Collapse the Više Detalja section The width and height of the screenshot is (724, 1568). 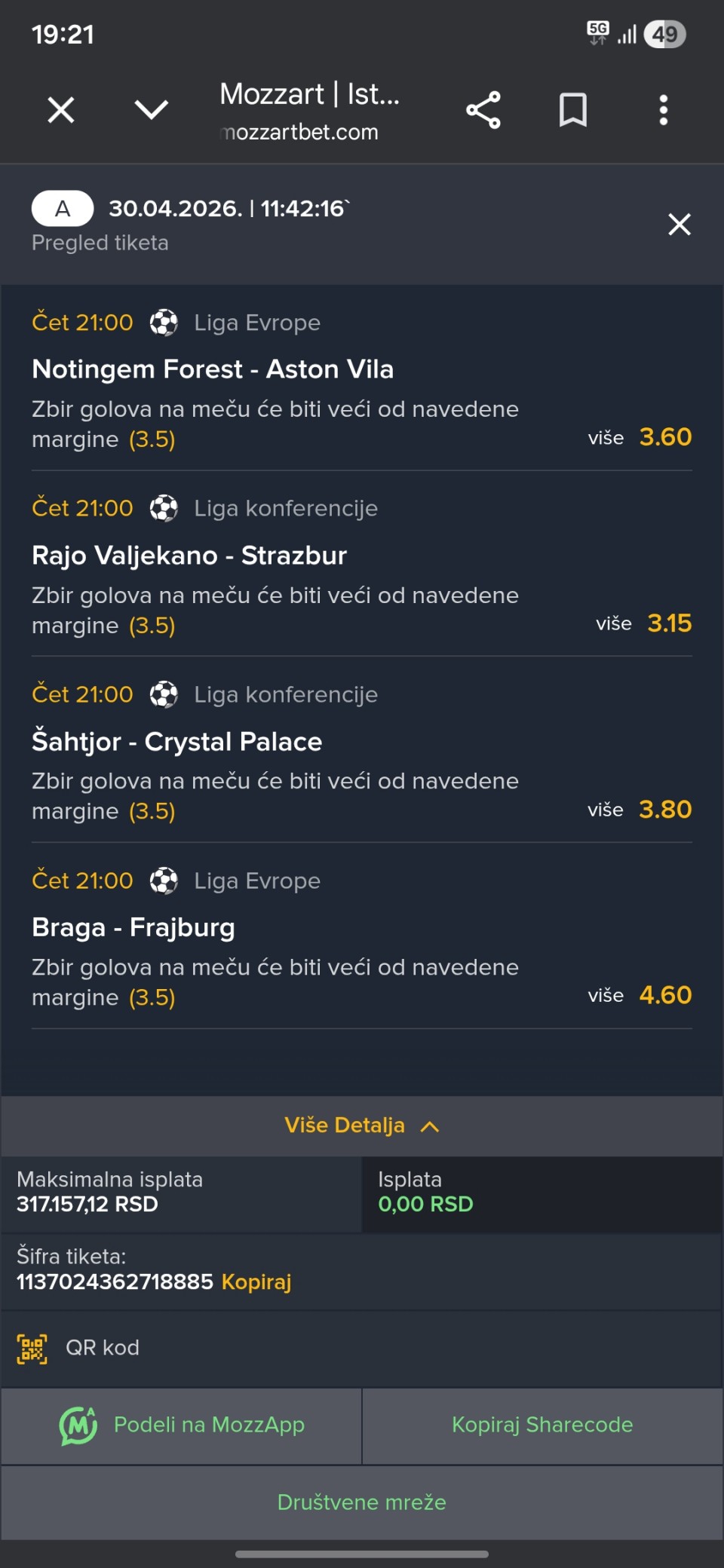362,1125
